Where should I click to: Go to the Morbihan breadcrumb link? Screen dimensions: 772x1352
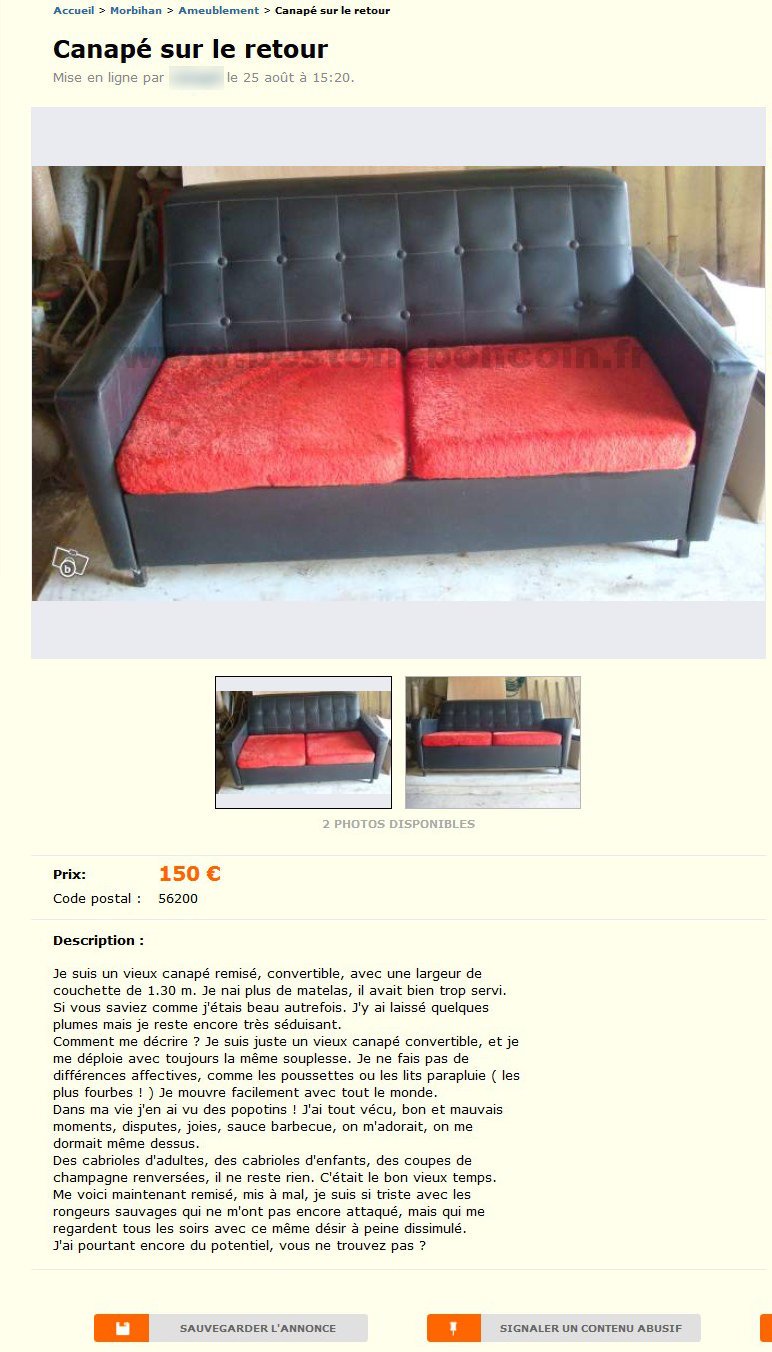click(x=136, y=10)
